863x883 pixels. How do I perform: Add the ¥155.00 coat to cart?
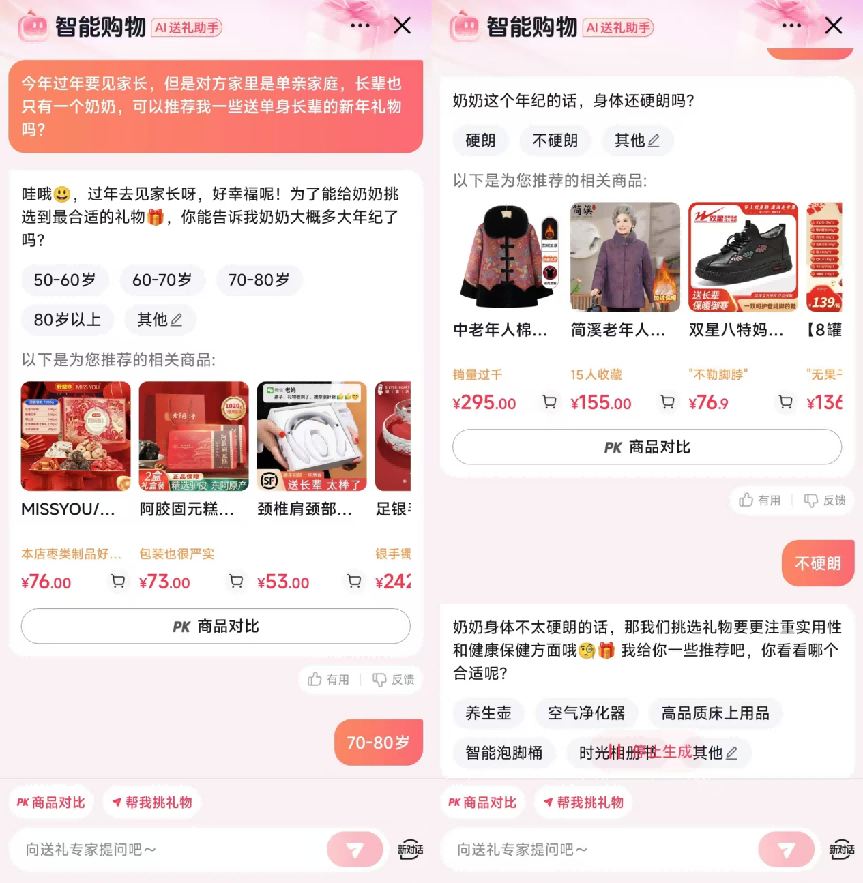point(667,402)
